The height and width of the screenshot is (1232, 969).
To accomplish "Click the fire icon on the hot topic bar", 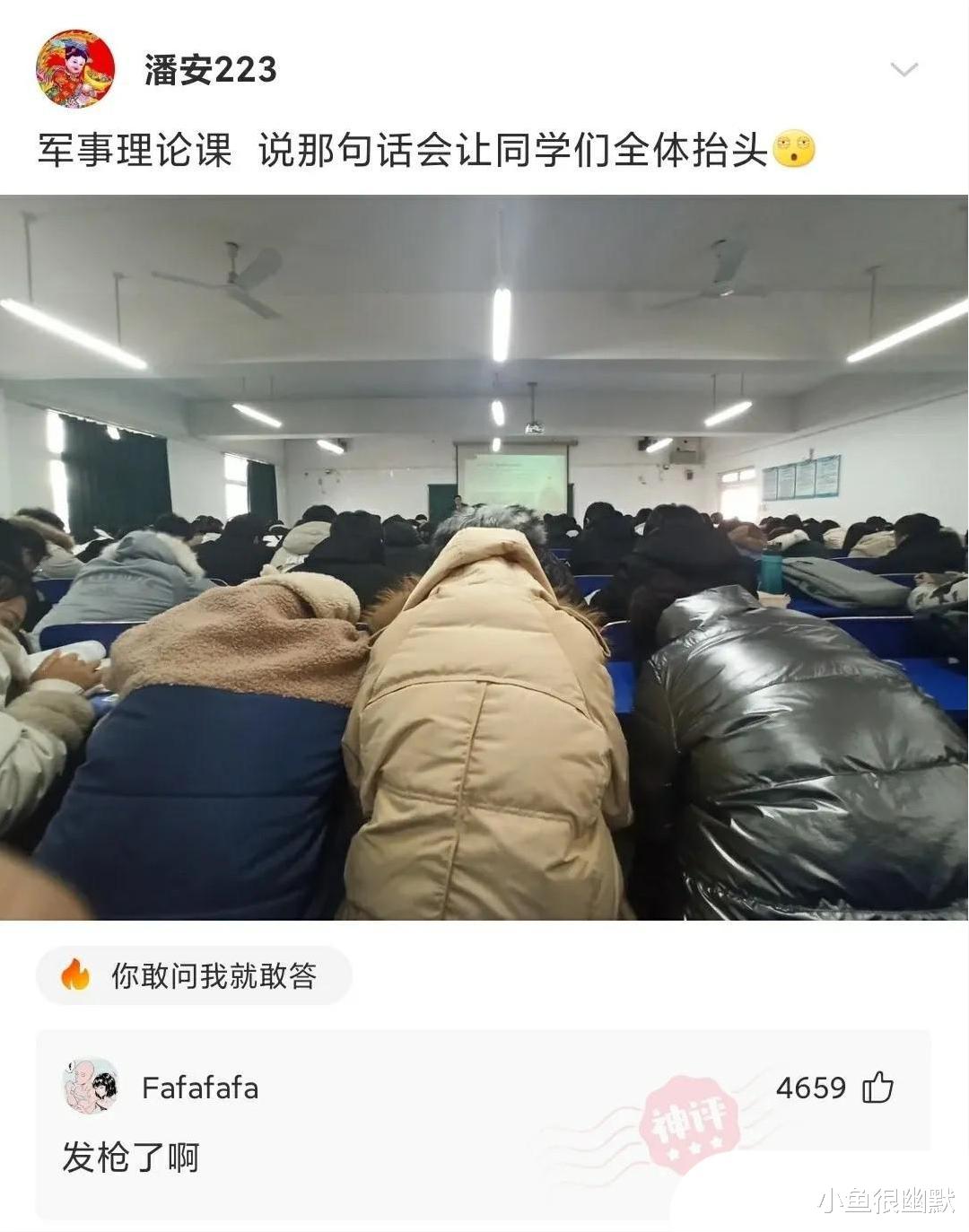I will [76, 977].
